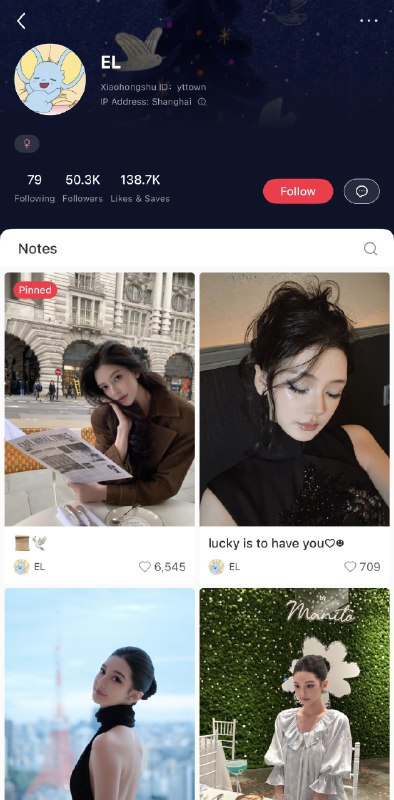Open 138.7K Likes & Saves details
The image size is (394, 800).
[x=140, y=188]
